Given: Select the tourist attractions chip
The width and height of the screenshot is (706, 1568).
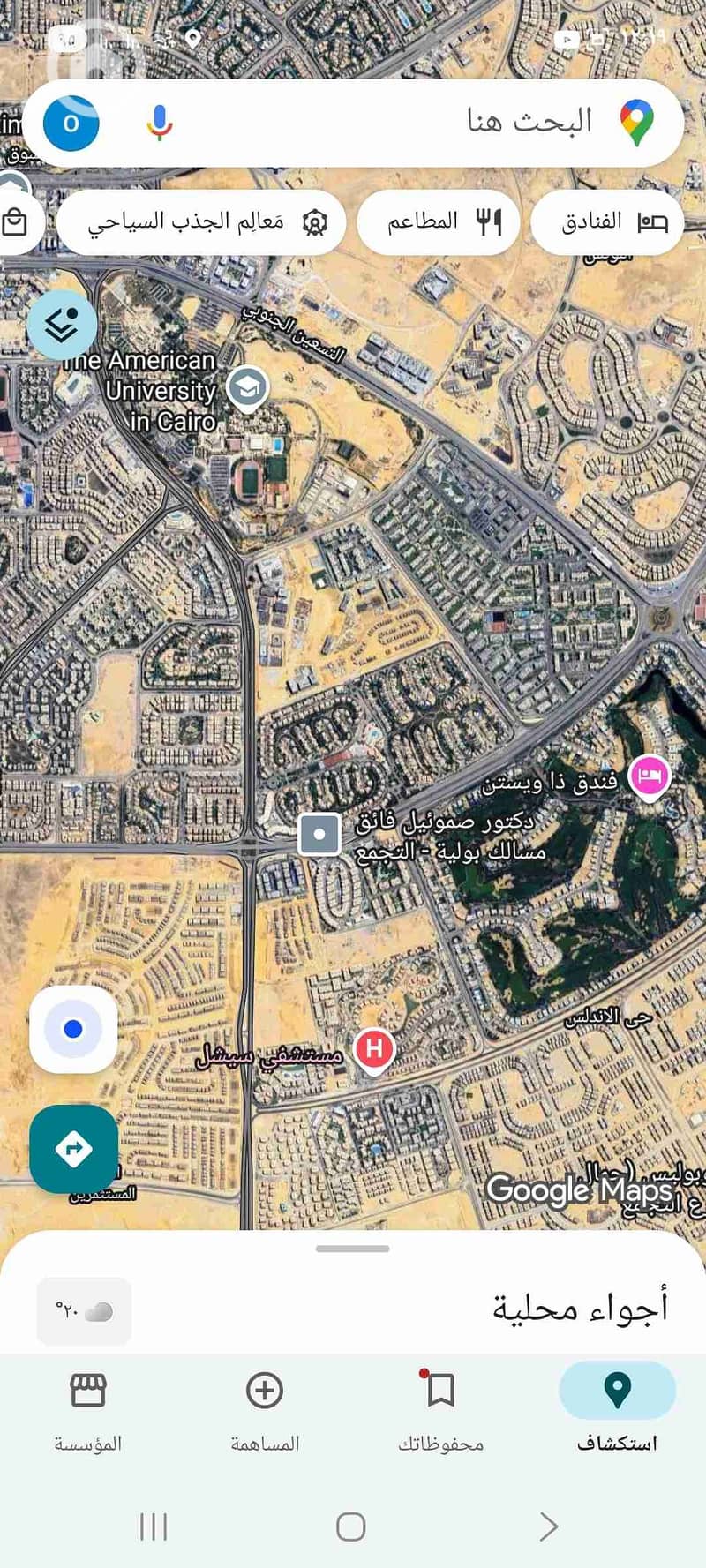Looking at the screenshot, I should click(x=201, y=222).
